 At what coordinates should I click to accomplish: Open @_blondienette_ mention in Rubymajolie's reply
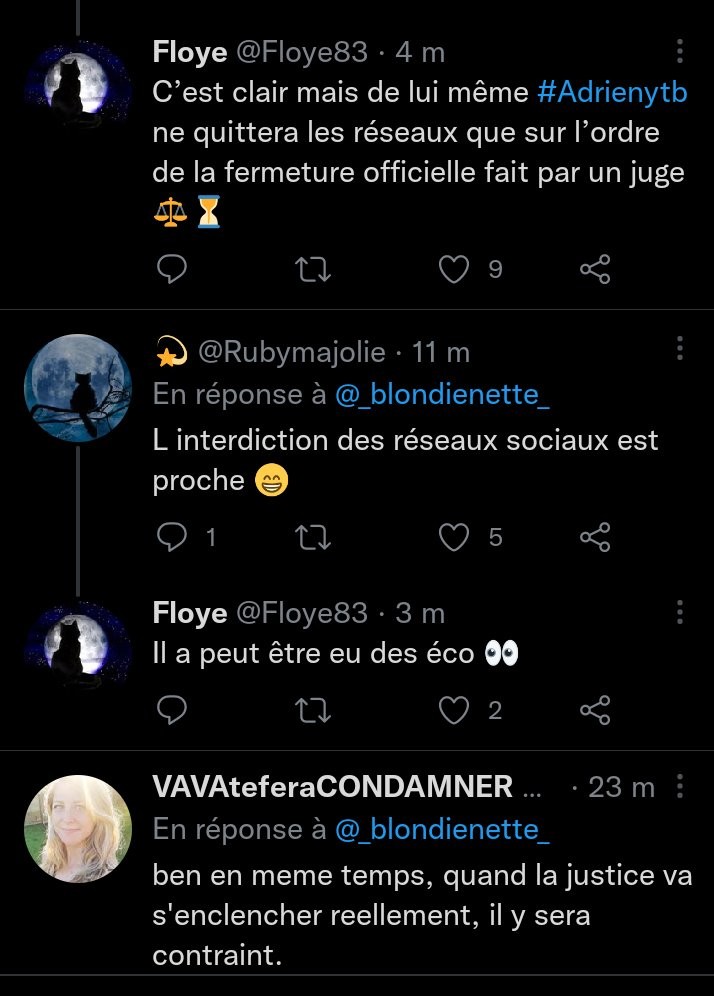pyautogui.click(x=443, y=395)
